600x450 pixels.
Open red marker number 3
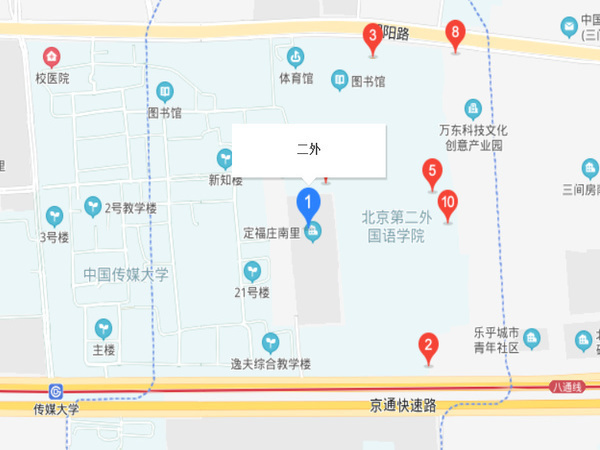tap(372, 39)
